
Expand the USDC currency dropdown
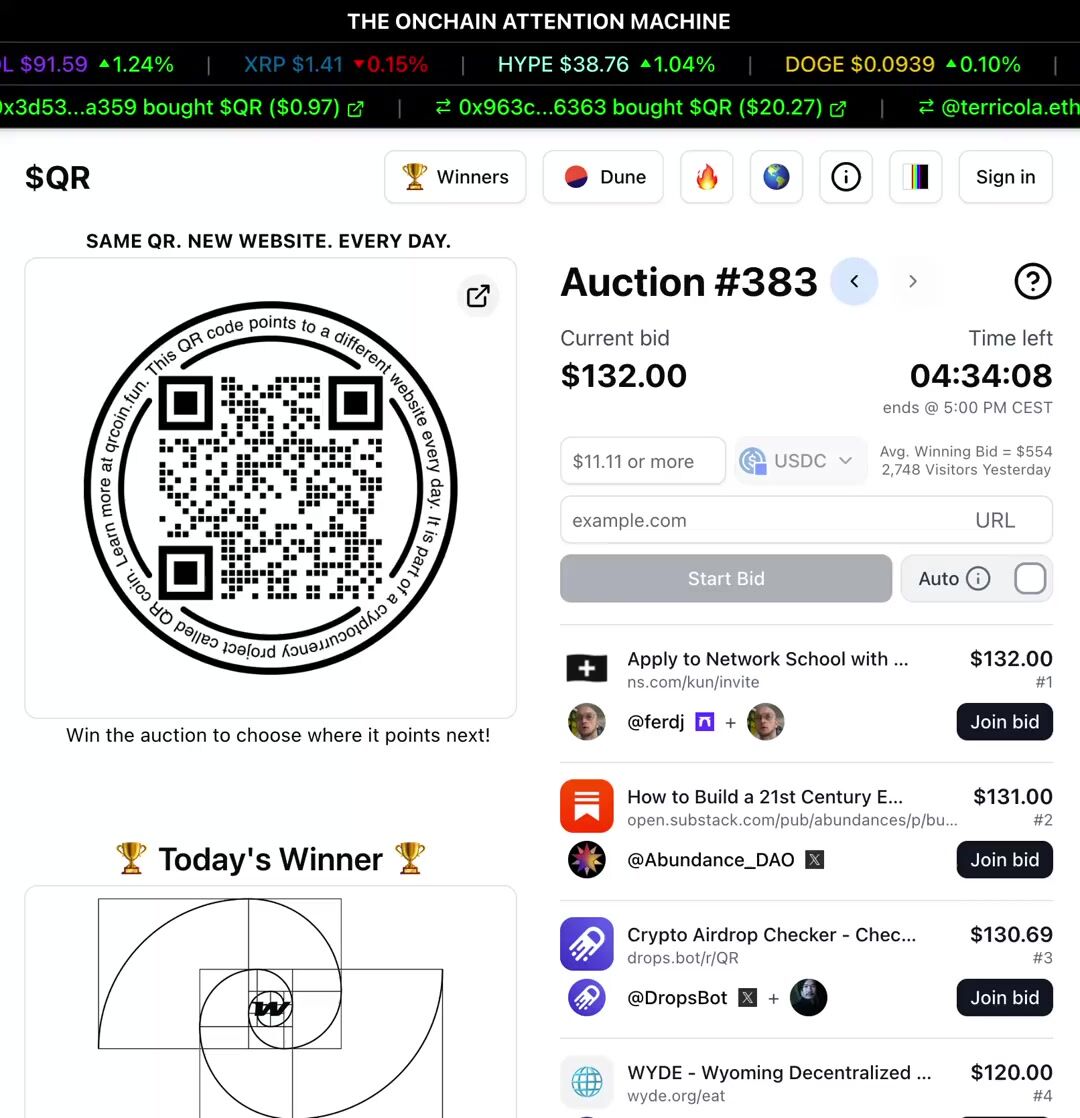[x=800, y=461]
